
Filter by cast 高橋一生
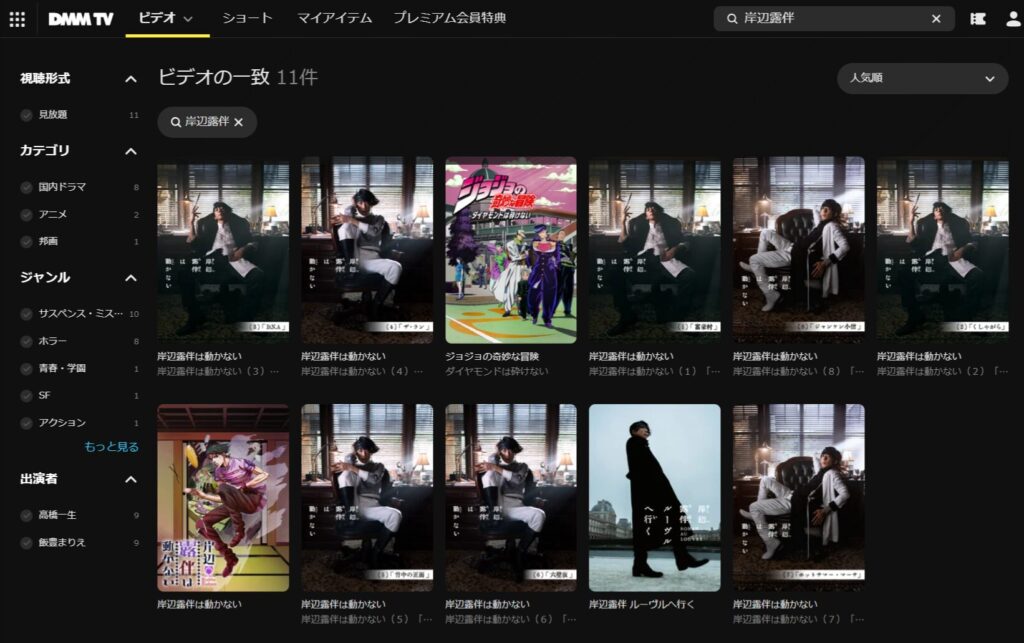27,515
